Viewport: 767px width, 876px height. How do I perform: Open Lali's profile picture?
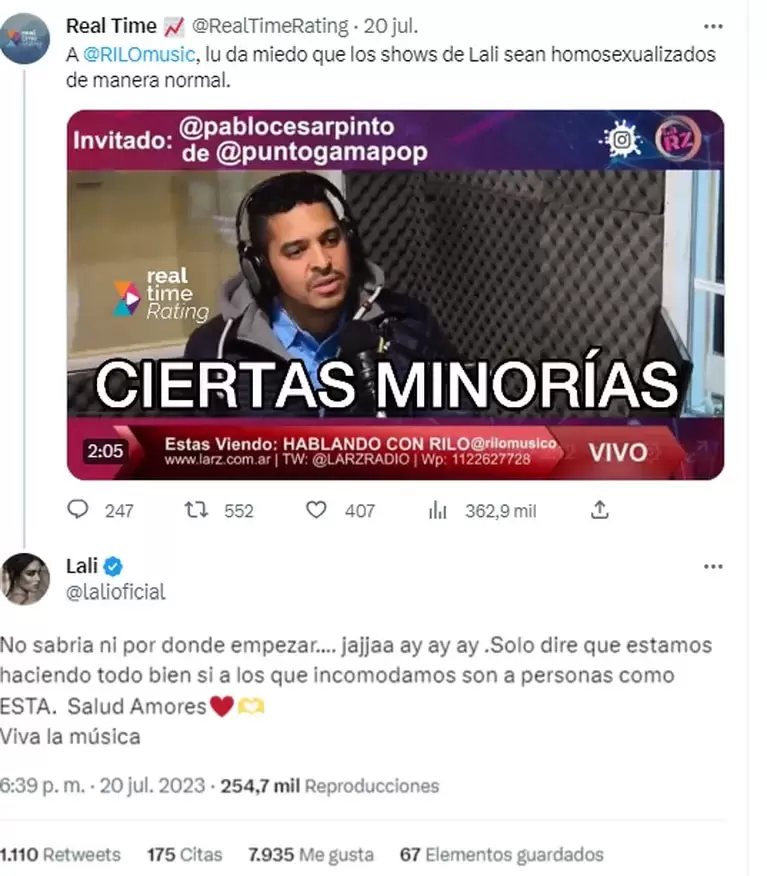(x=25, y=579)
